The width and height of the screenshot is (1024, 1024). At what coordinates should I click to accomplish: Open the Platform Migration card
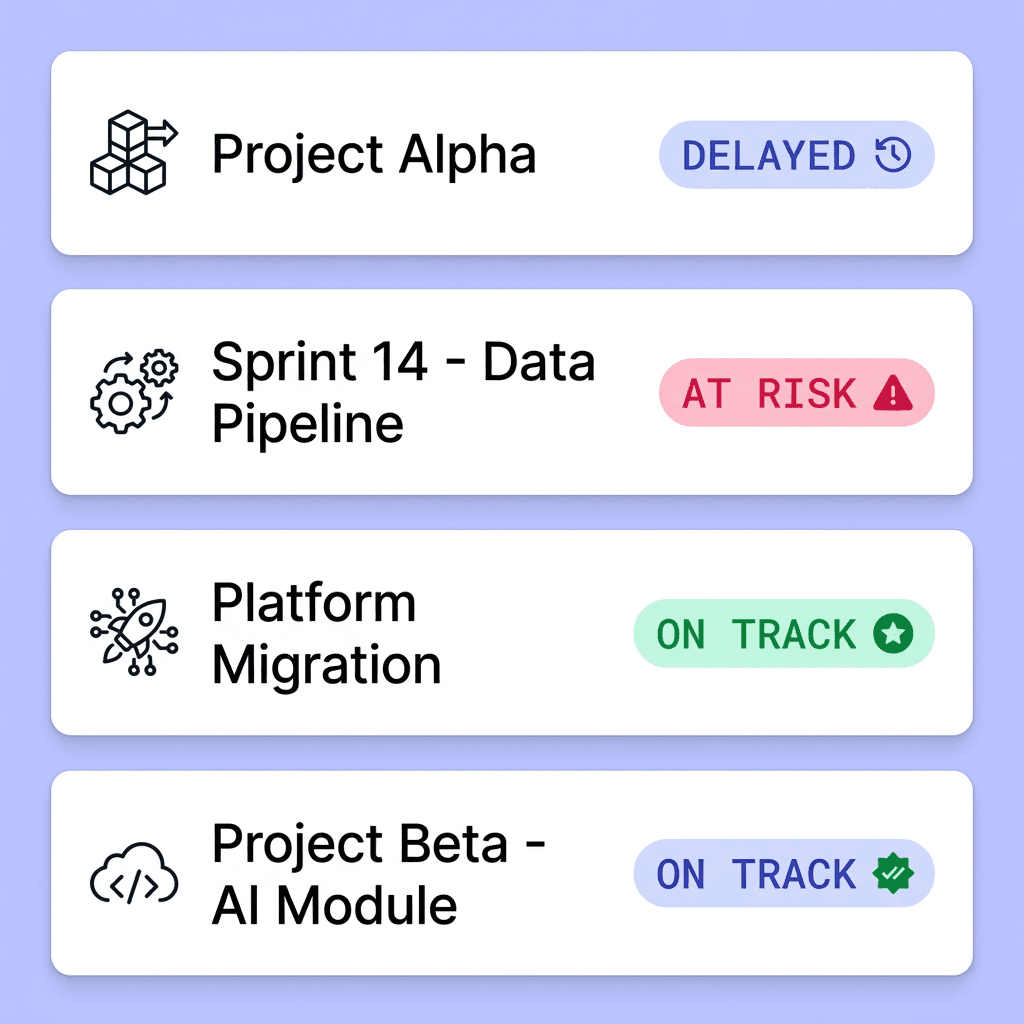[512, 633]
